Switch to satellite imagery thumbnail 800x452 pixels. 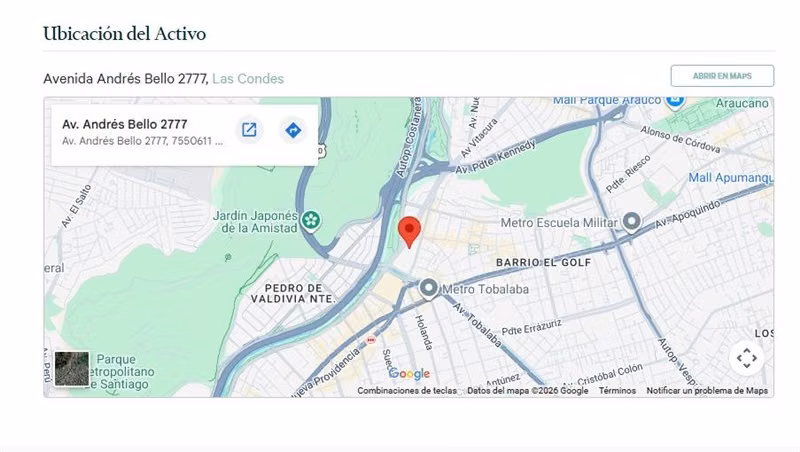pyautogui.click(x=72, y=368)
